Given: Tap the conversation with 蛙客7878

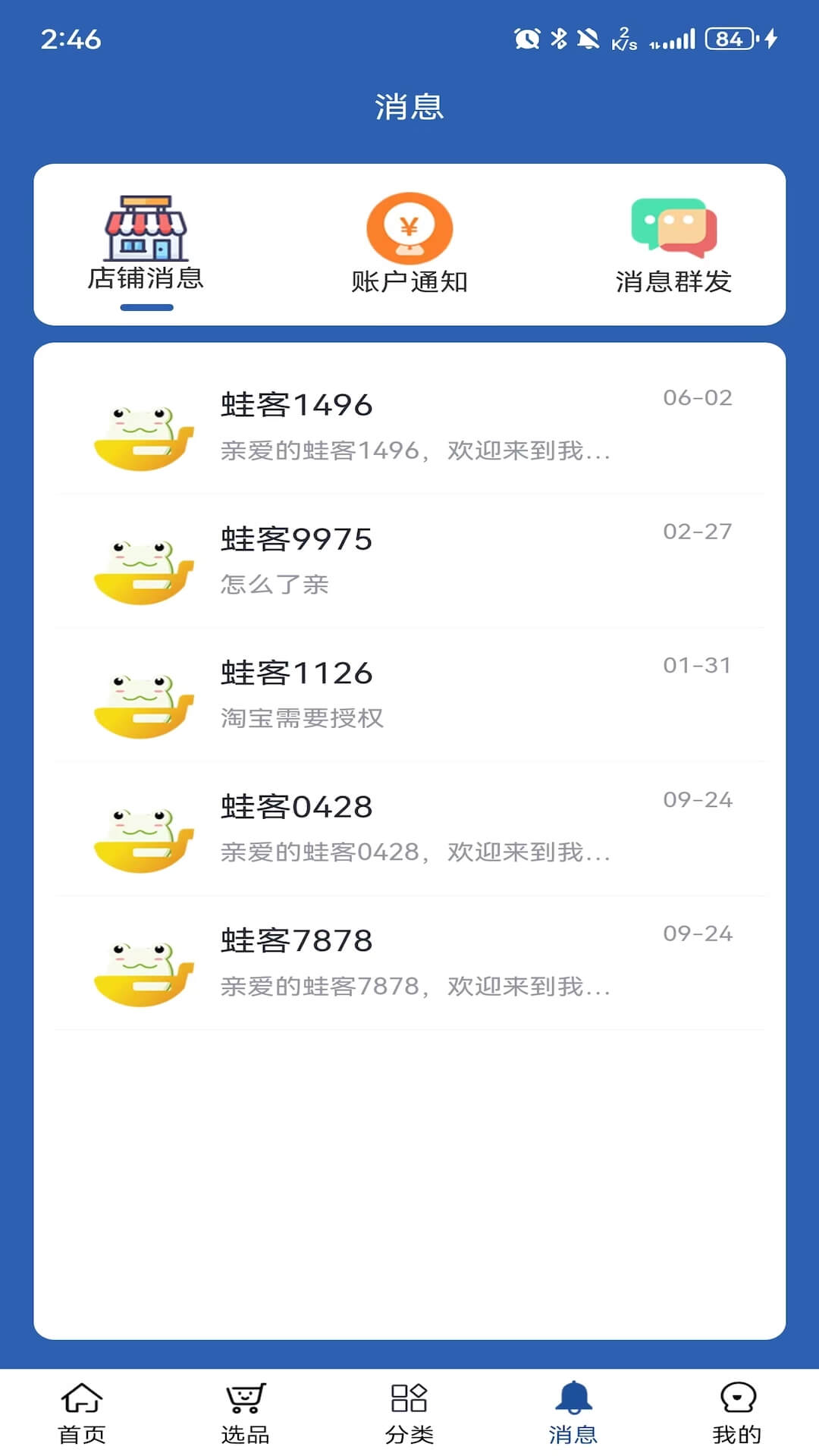Looking at the screenshot, I should click(x=409, y=963).
